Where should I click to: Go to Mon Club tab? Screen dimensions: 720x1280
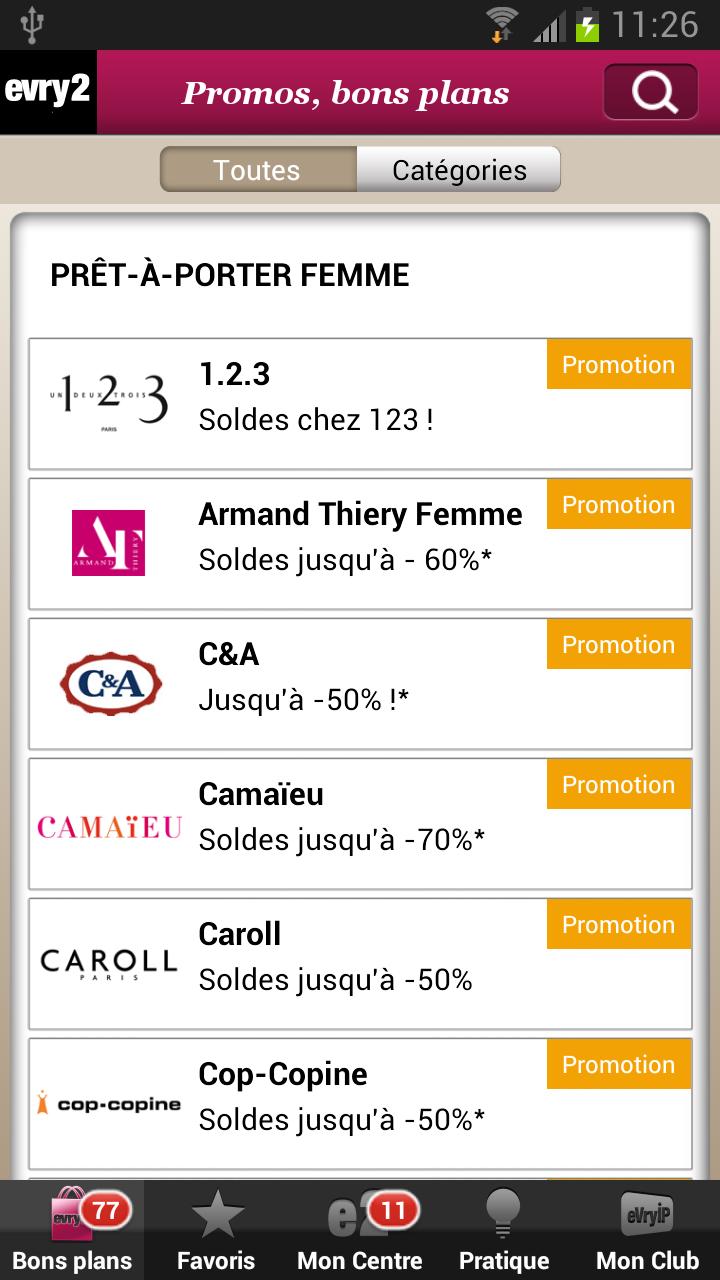pyautogui.click(x=647, y=1230)
